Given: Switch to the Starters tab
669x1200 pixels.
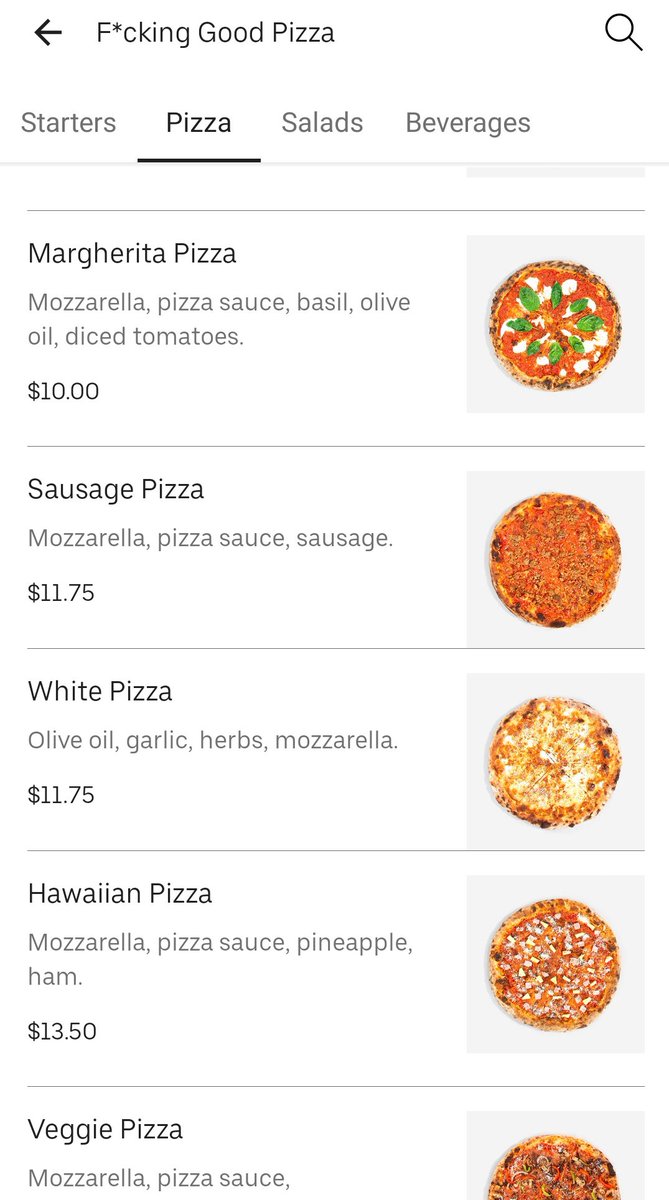Looking at the screenshot, I should click(68, 123).
